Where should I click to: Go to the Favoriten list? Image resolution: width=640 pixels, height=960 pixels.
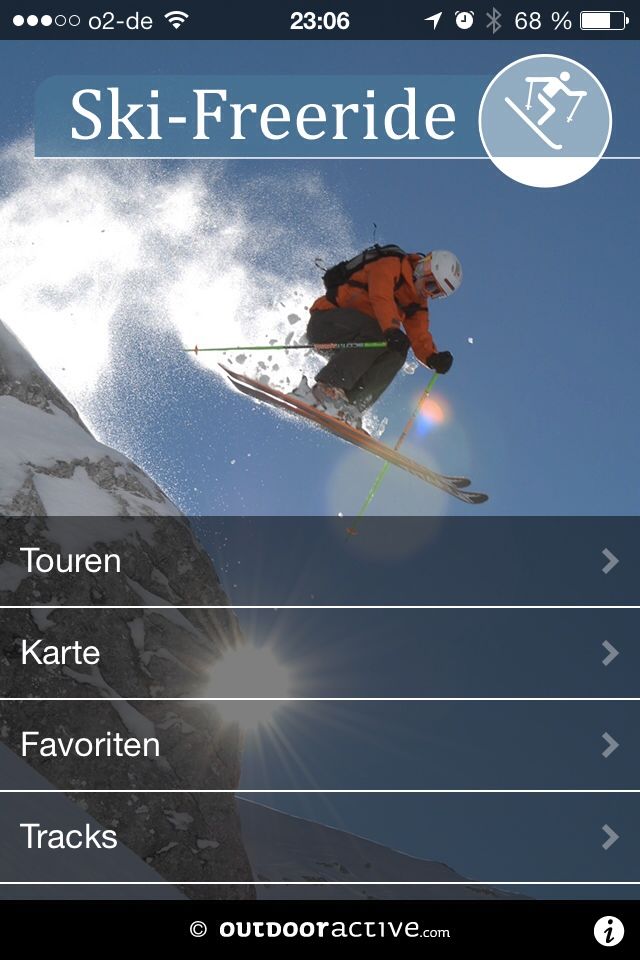[320, 745]
